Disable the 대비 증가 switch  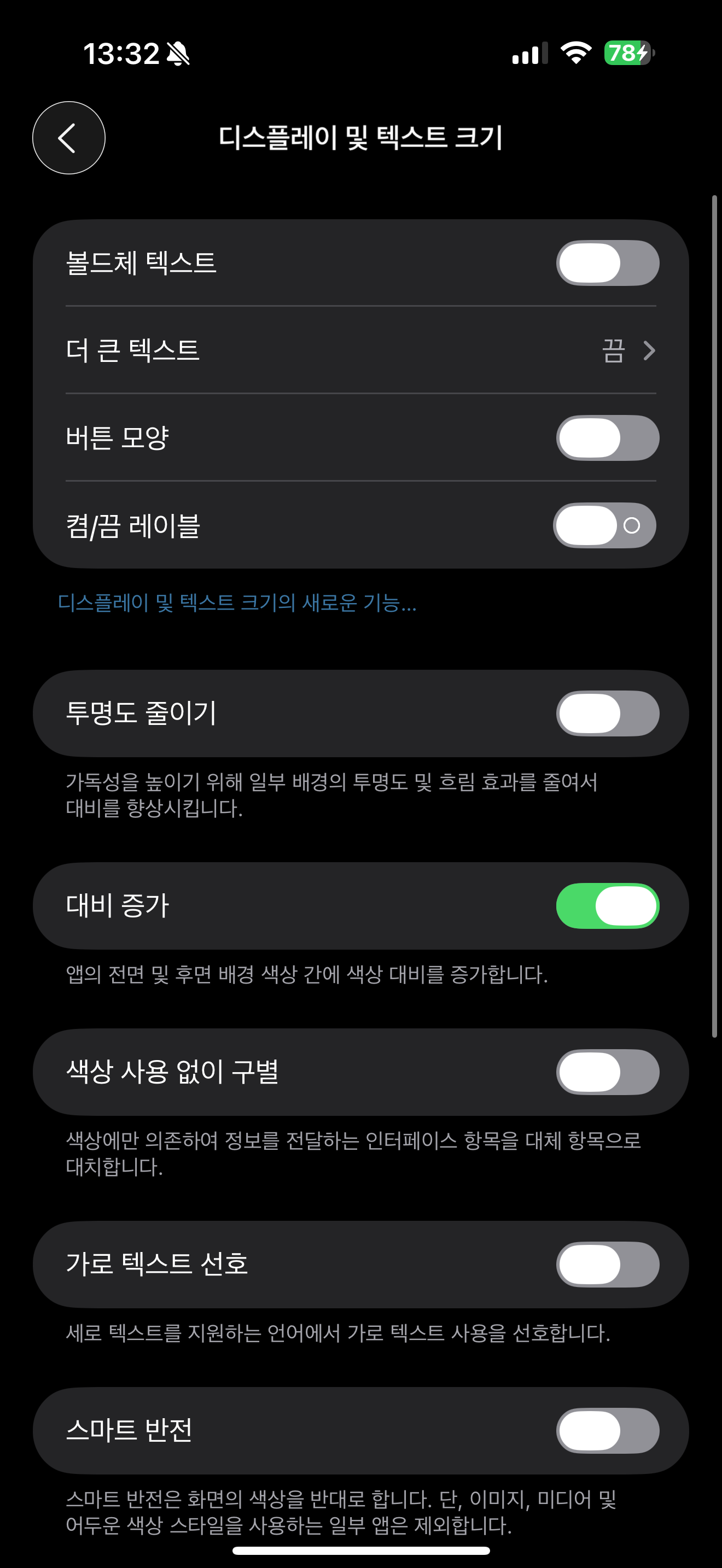607,906
